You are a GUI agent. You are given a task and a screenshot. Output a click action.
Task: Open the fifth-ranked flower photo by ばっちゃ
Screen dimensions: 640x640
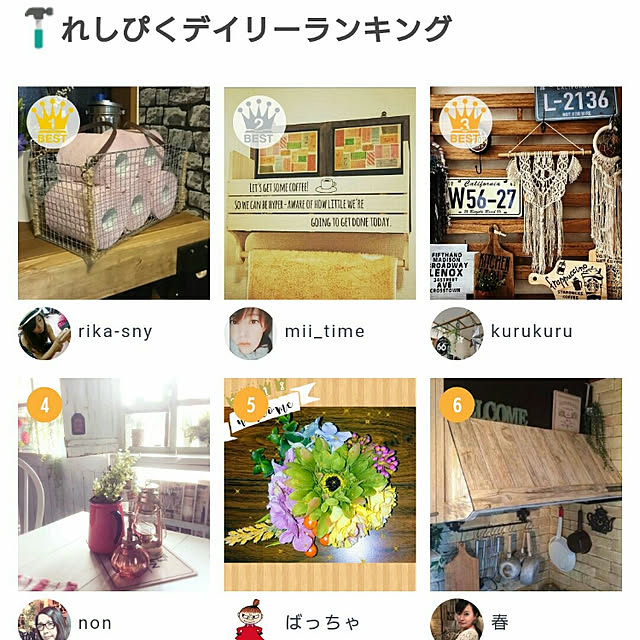(320, 485)
